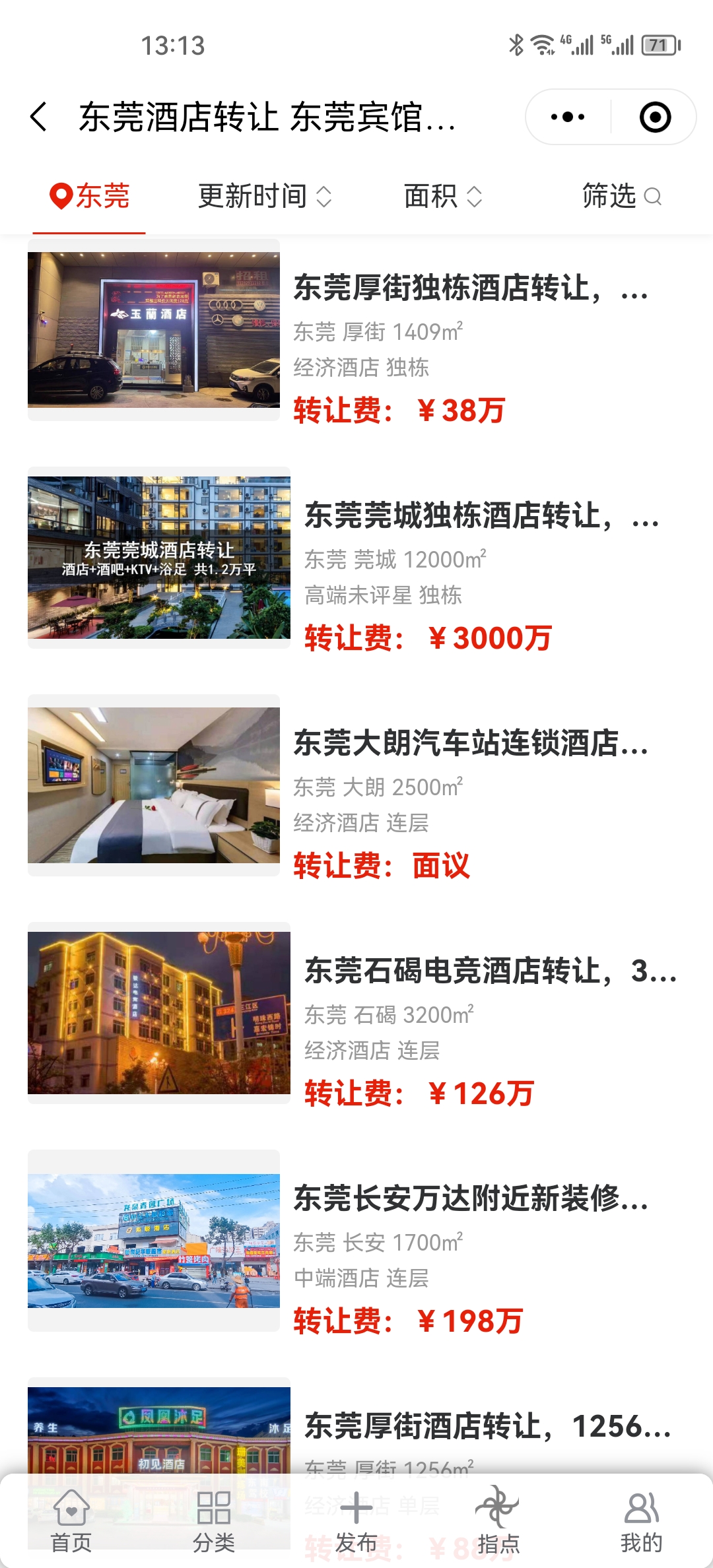713x1568 pixels.
Task: Go to the 我的 tab
Action: pyautogui.click(x=641, y=1521)
